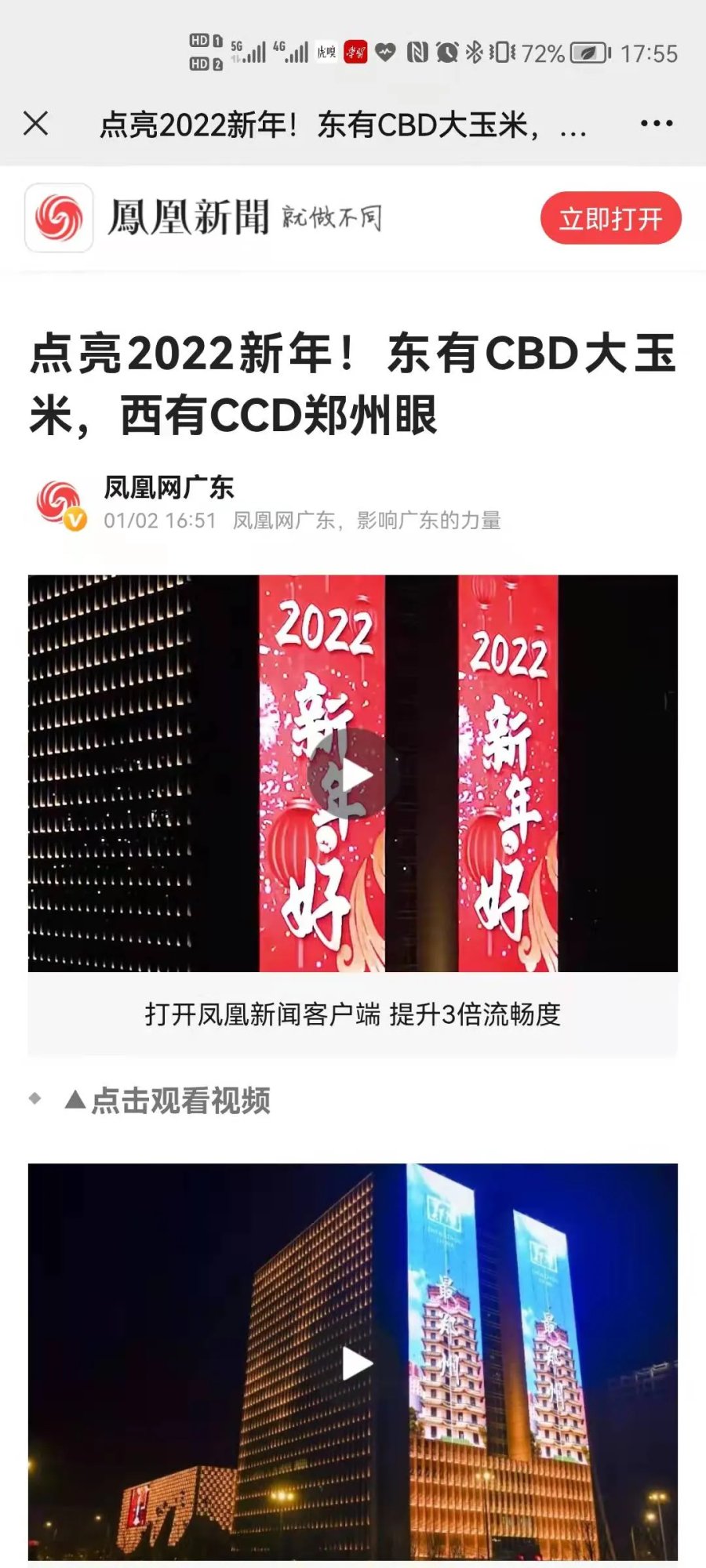Open the three-dot overflow menu
The width and height of the screenshot is (706, 1568).
[656, 123]
